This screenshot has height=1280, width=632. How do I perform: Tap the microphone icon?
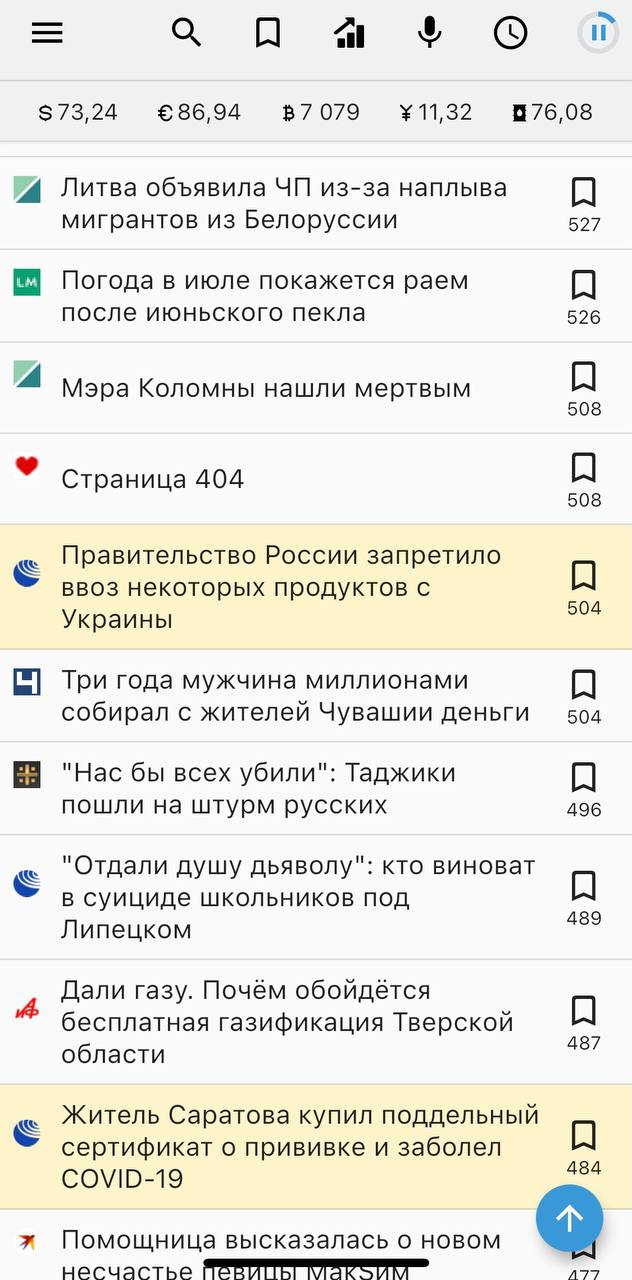429,33
